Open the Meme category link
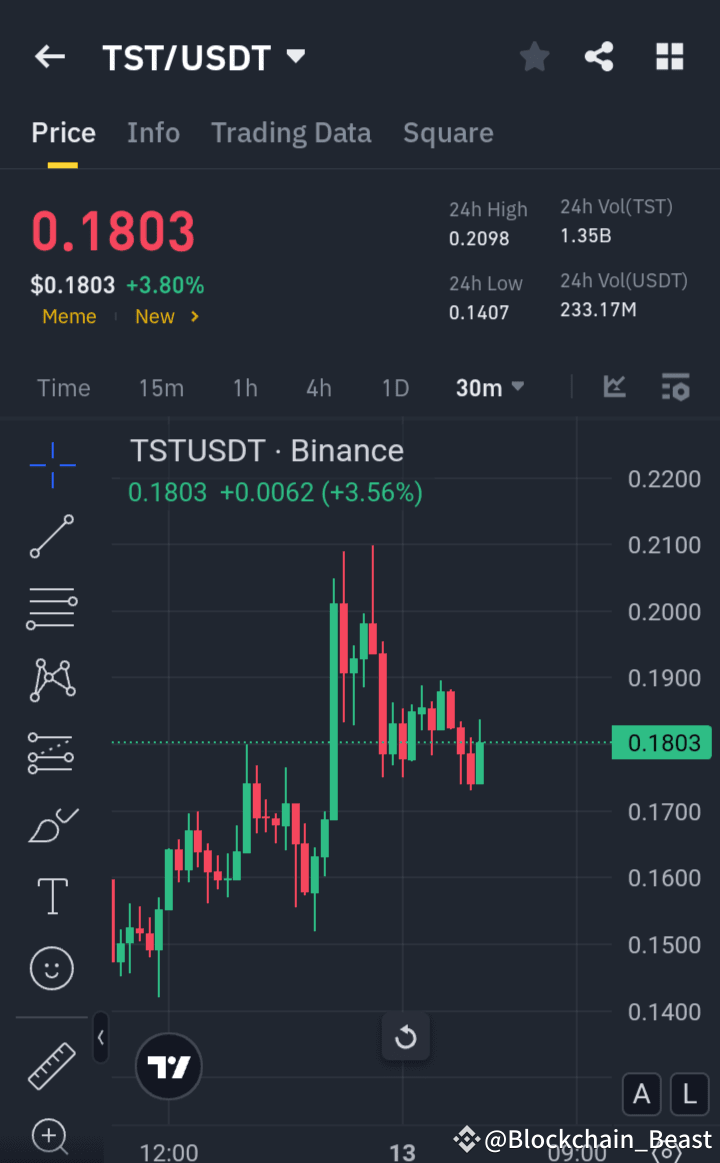Viewport: 720px width, 1163px height. tap(69, 316)
